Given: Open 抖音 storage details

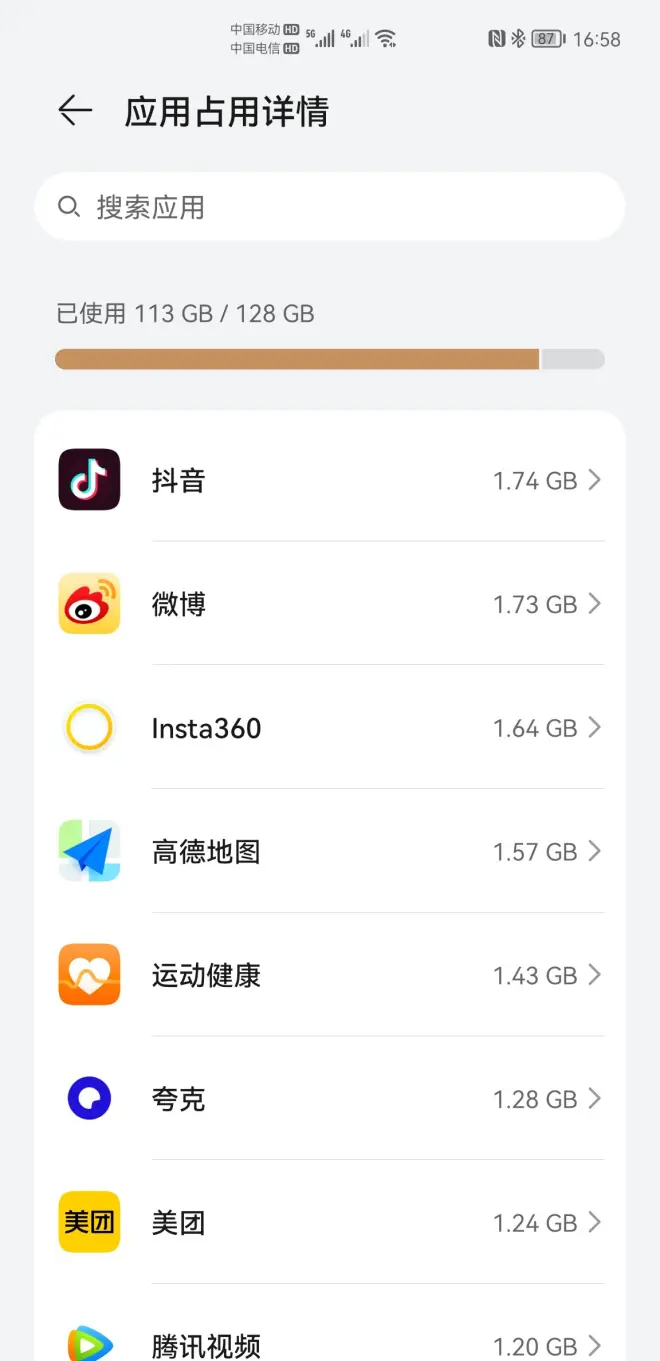Looking at the screenshot, I should (330, 480).
